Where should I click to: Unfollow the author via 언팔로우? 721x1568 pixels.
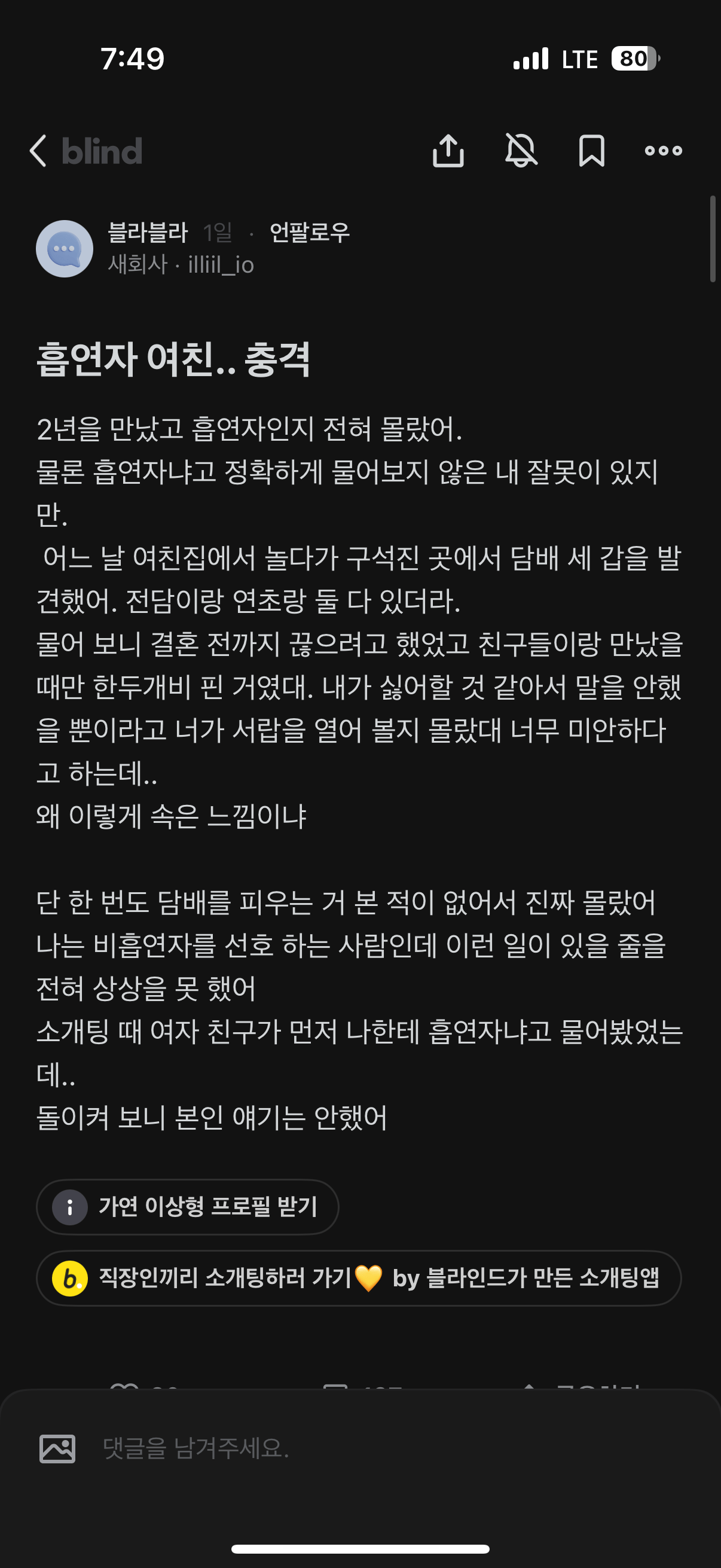(309, 233)
